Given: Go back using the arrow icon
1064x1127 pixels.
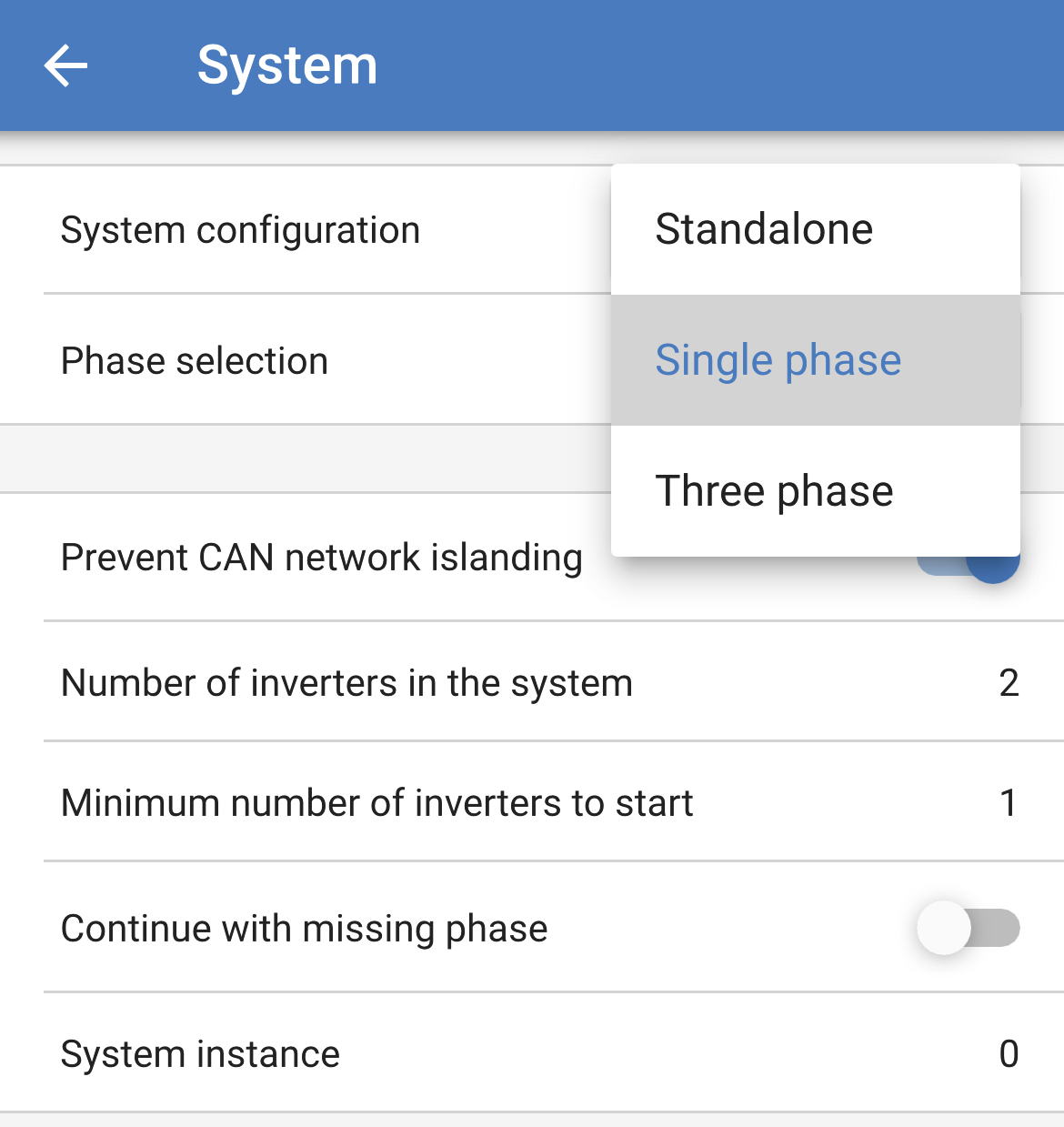Looking at the screenshot, I should point(65,65).
